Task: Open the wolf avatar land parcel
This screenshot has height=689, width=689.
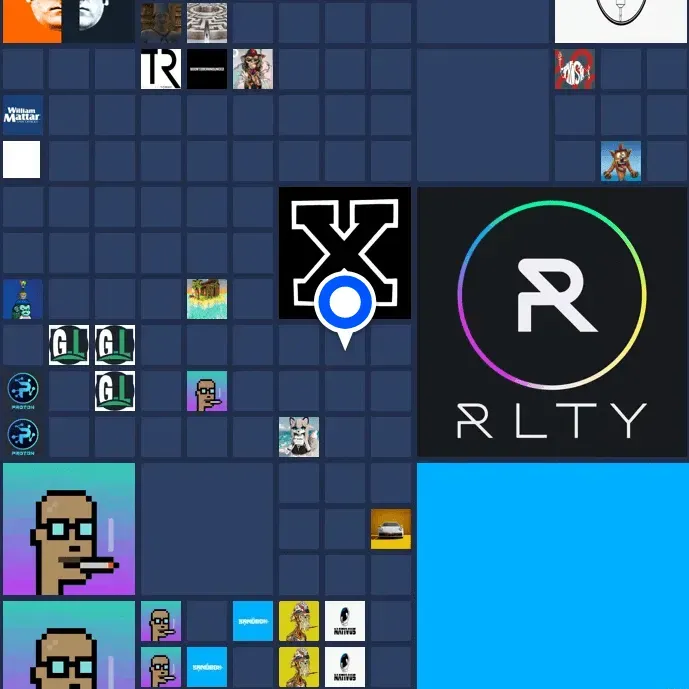Action: (x=298, y=437)
